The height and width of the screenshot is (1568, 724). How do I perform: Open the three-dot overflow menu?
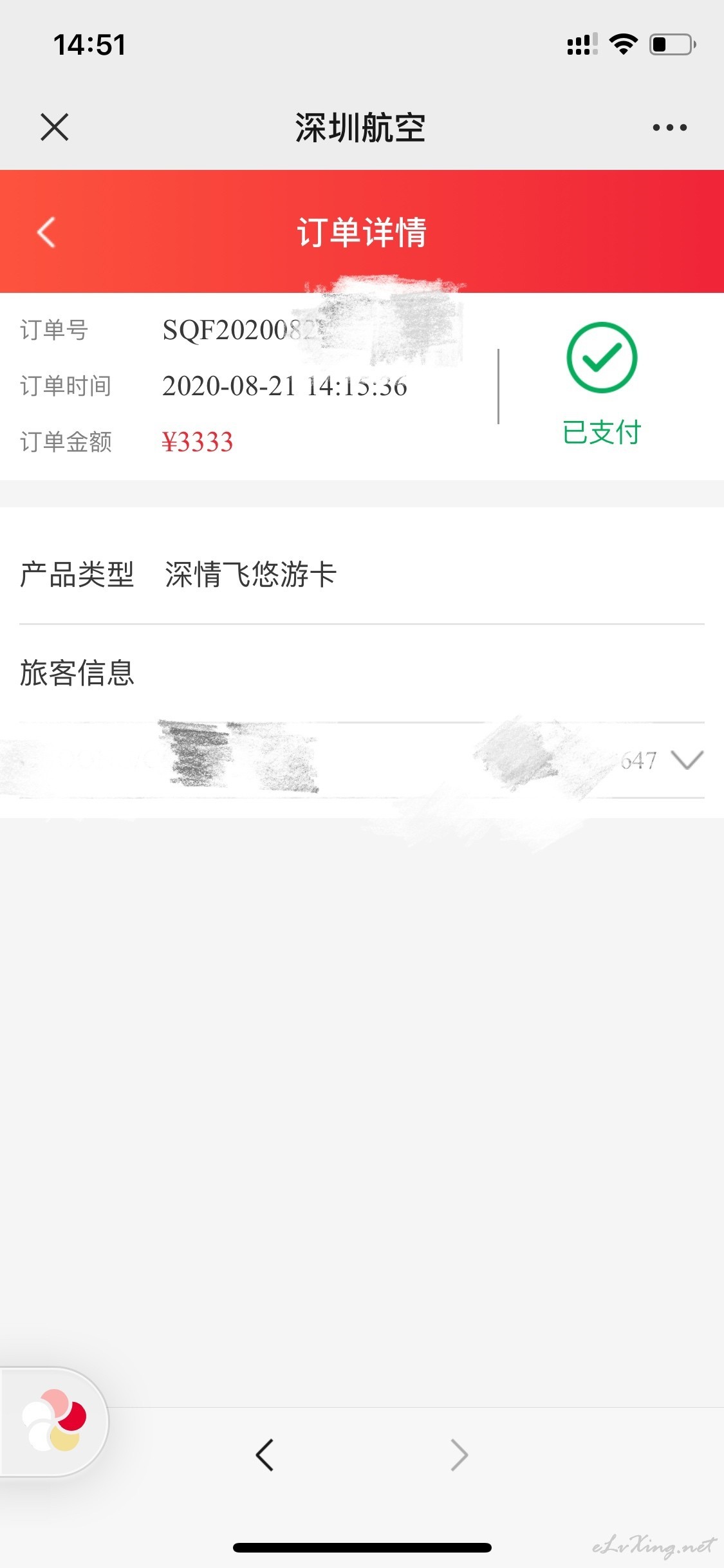pyautogui.click(x=669, y=127)
